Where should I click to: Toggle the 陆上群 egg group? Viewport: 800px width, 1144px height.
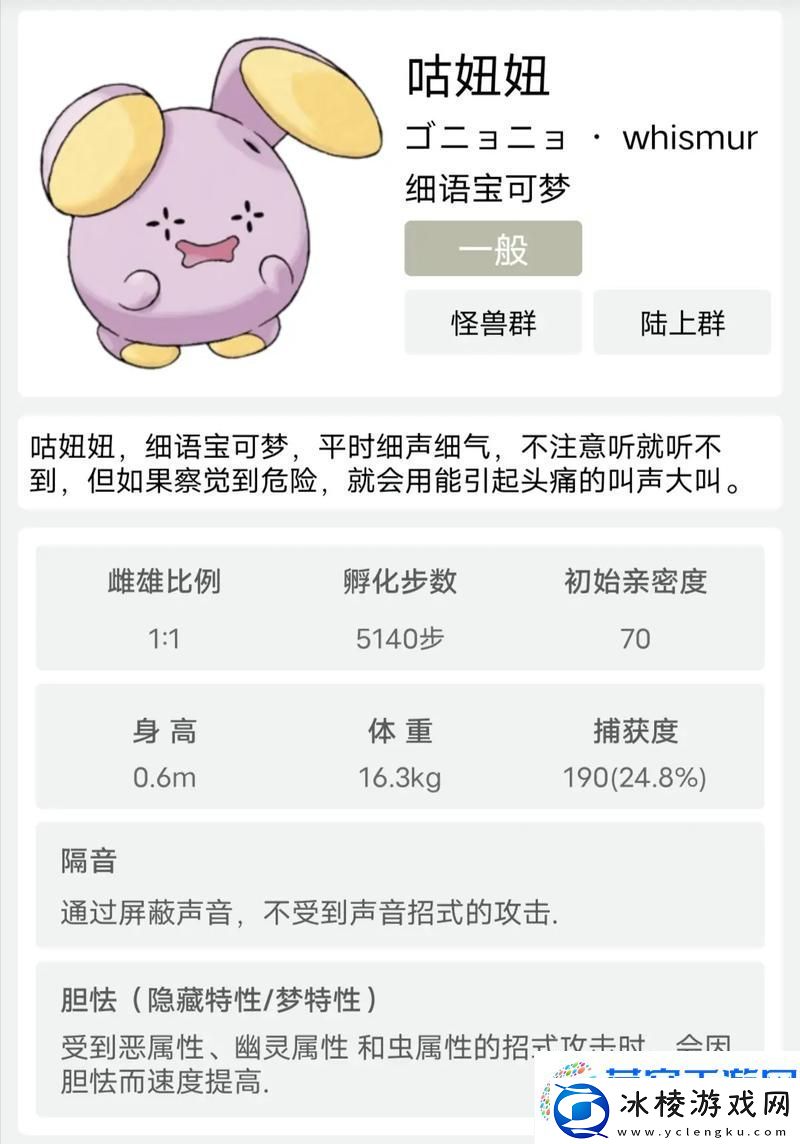pos(684,322)
